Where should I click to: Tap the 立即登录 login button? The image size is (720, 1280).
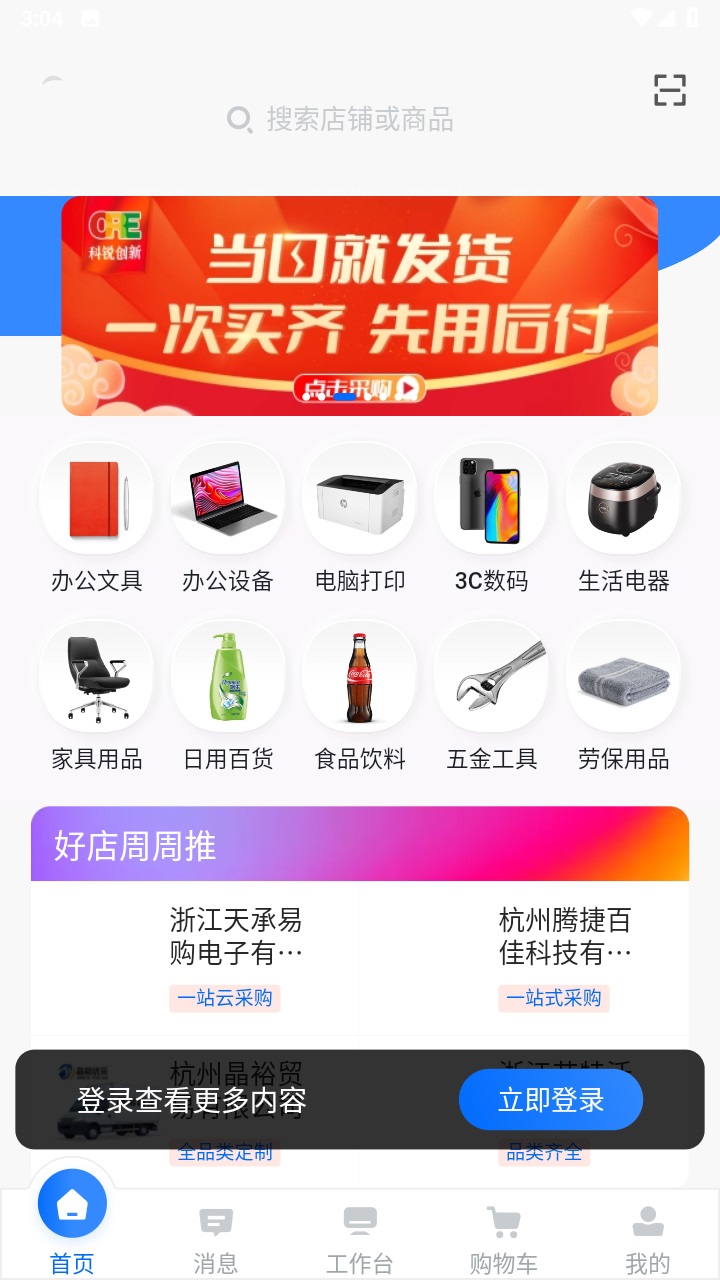click(x=551, y=1099)
